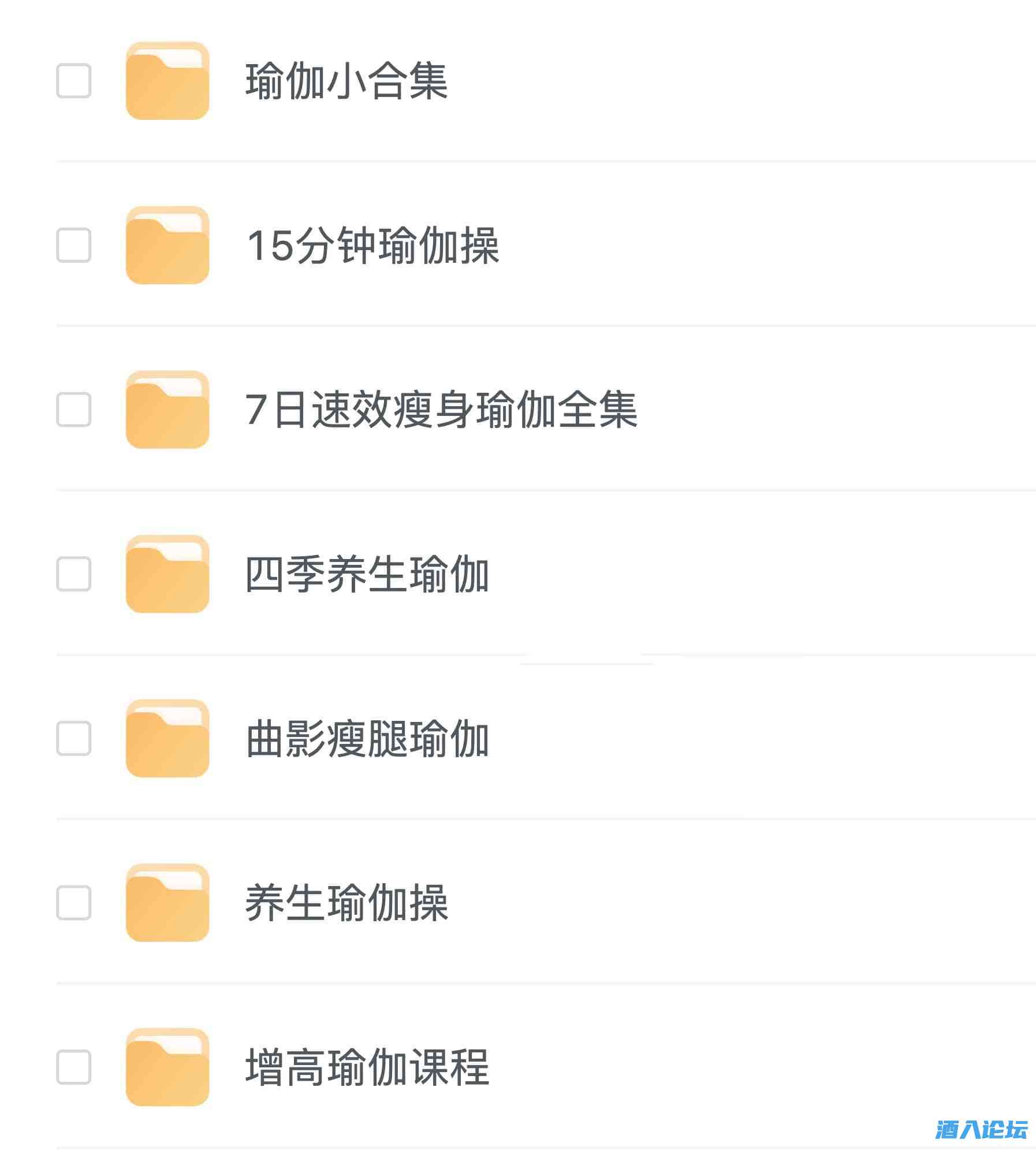Tick the checkbox beside 15分钟瑜伽操
This screenshot has height=1154, width=1036.
click(74, 245)
